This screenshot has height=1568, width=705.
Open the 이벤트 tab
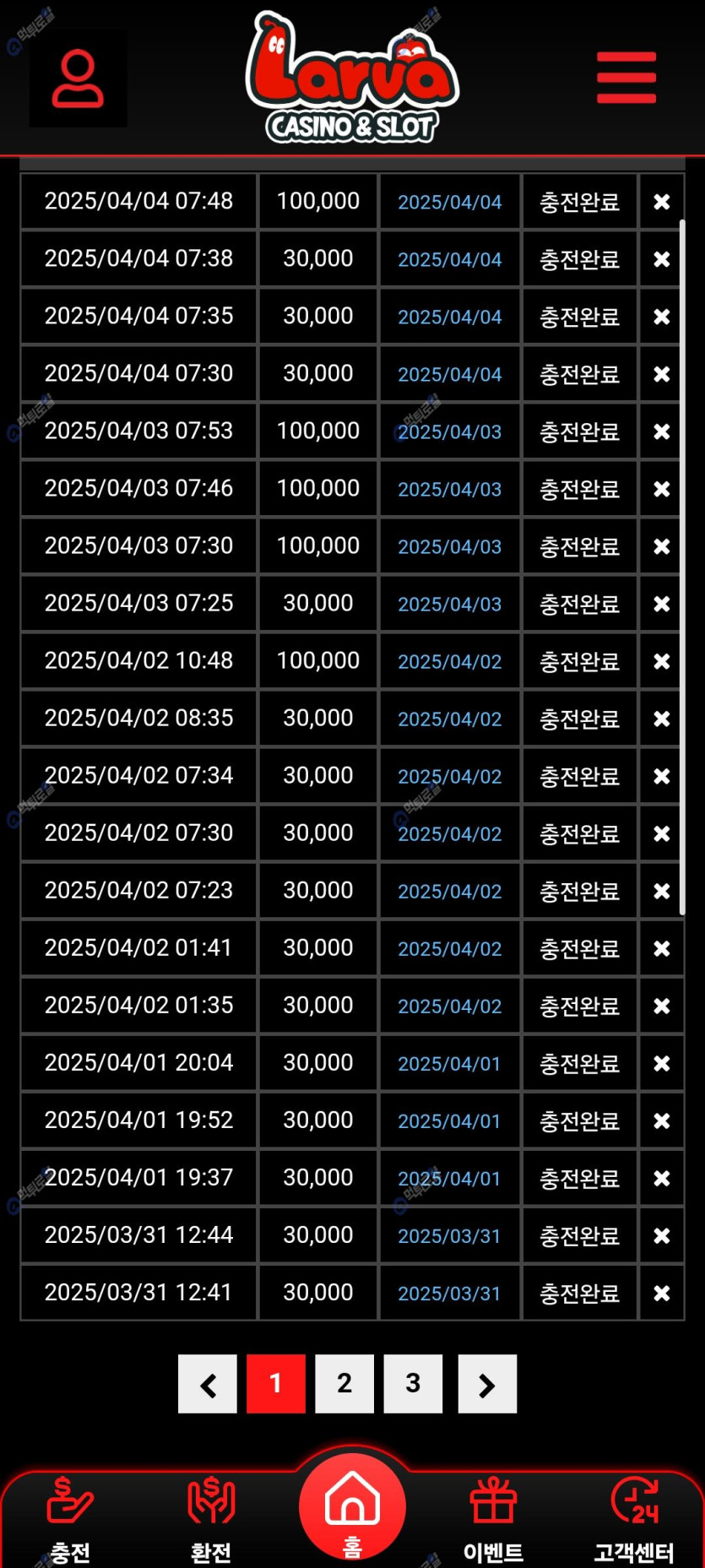tap(493, 1519)
